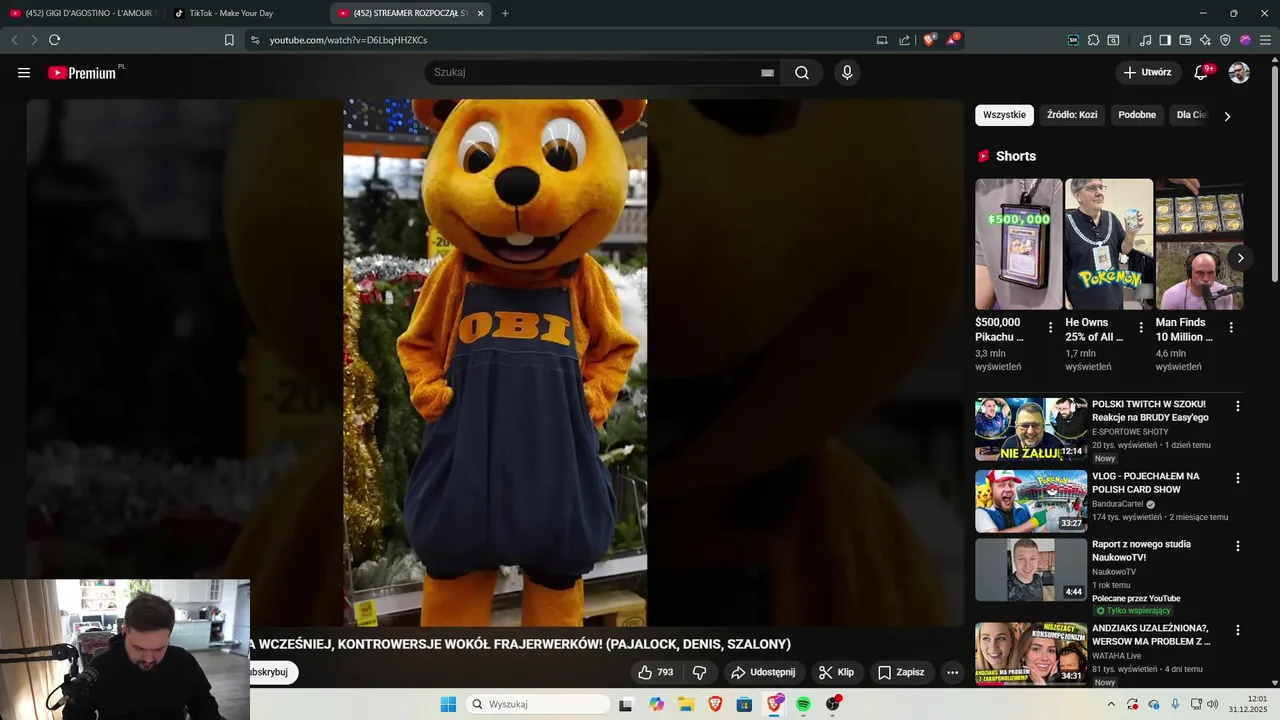Open VLOG - POJECHAŁEM NA POLISH CARD SHOW
This screenshot has height=720, width=1280.
[1146, 483]
